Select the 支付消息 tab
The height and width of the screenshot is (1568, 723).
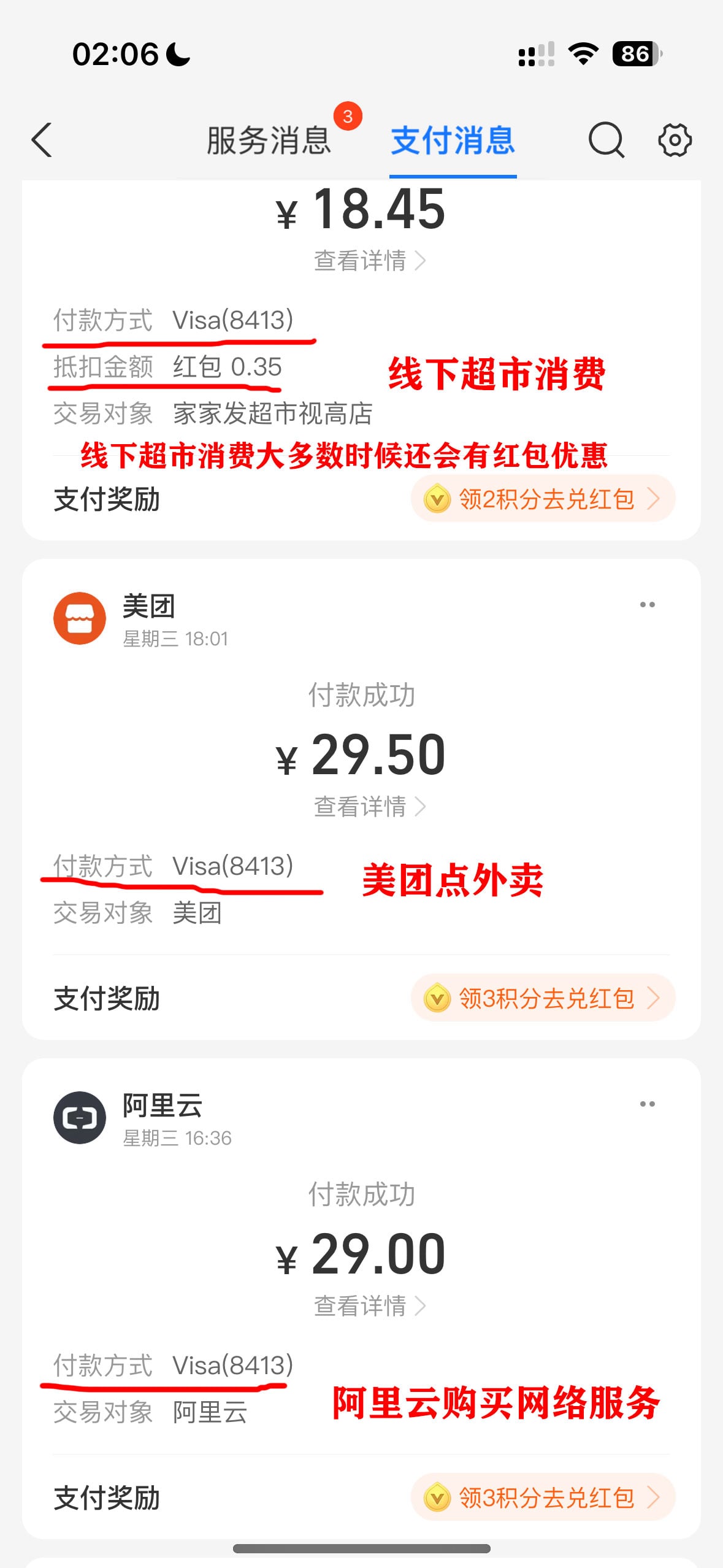pos(453,140)
